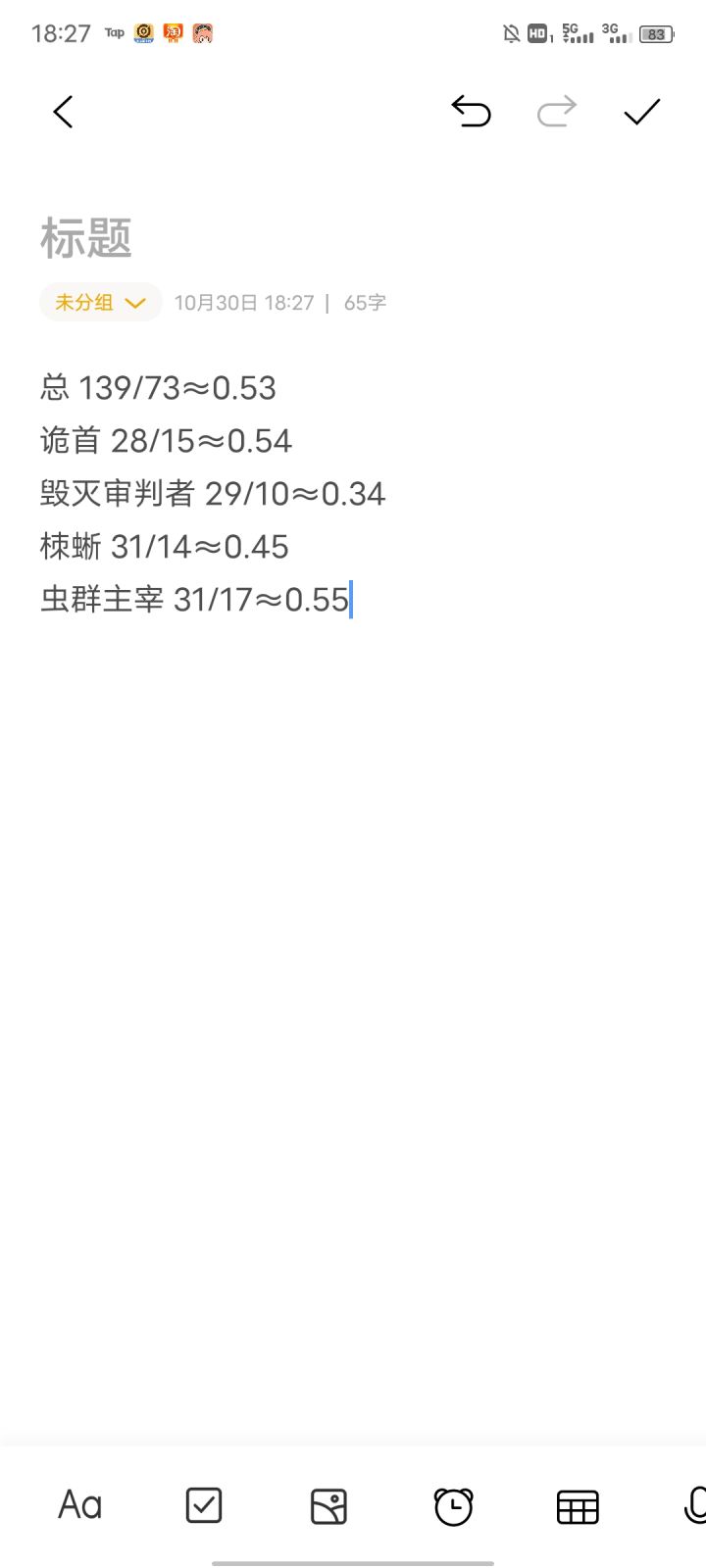Insert an image into the note

(x=328, y=1505)
